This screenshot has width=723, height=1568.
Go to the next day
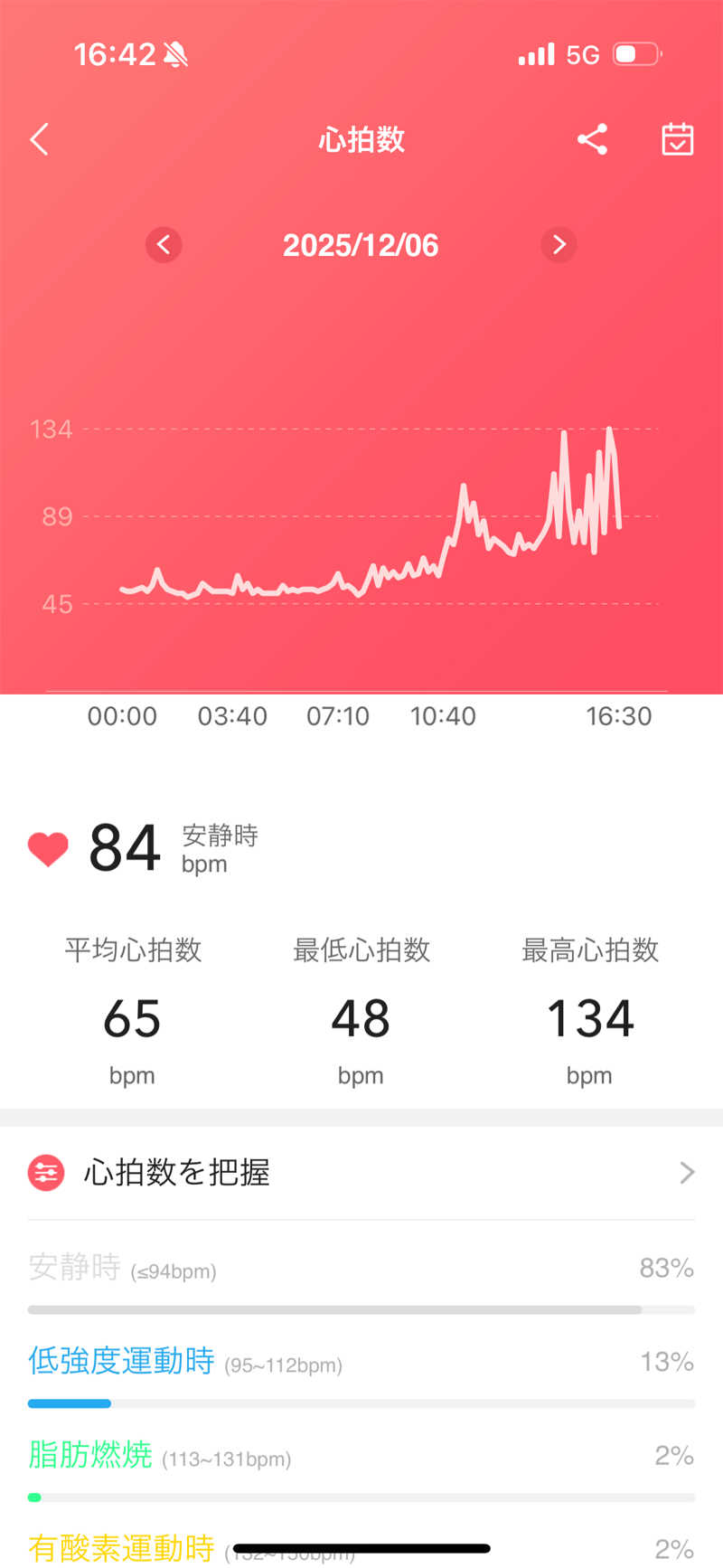(x=559, y=244)
